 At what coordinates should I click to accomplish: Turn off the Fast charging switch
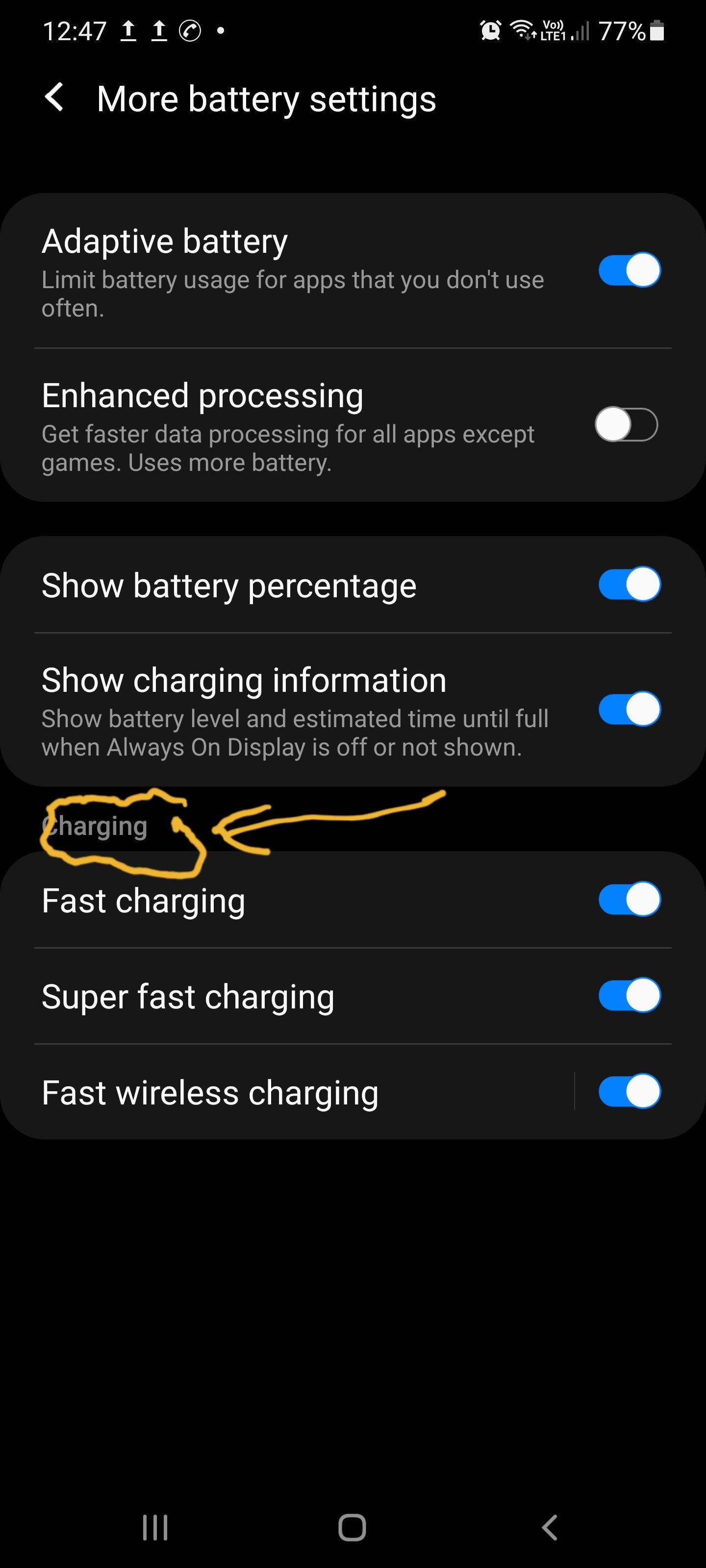(x=629, y=899)
